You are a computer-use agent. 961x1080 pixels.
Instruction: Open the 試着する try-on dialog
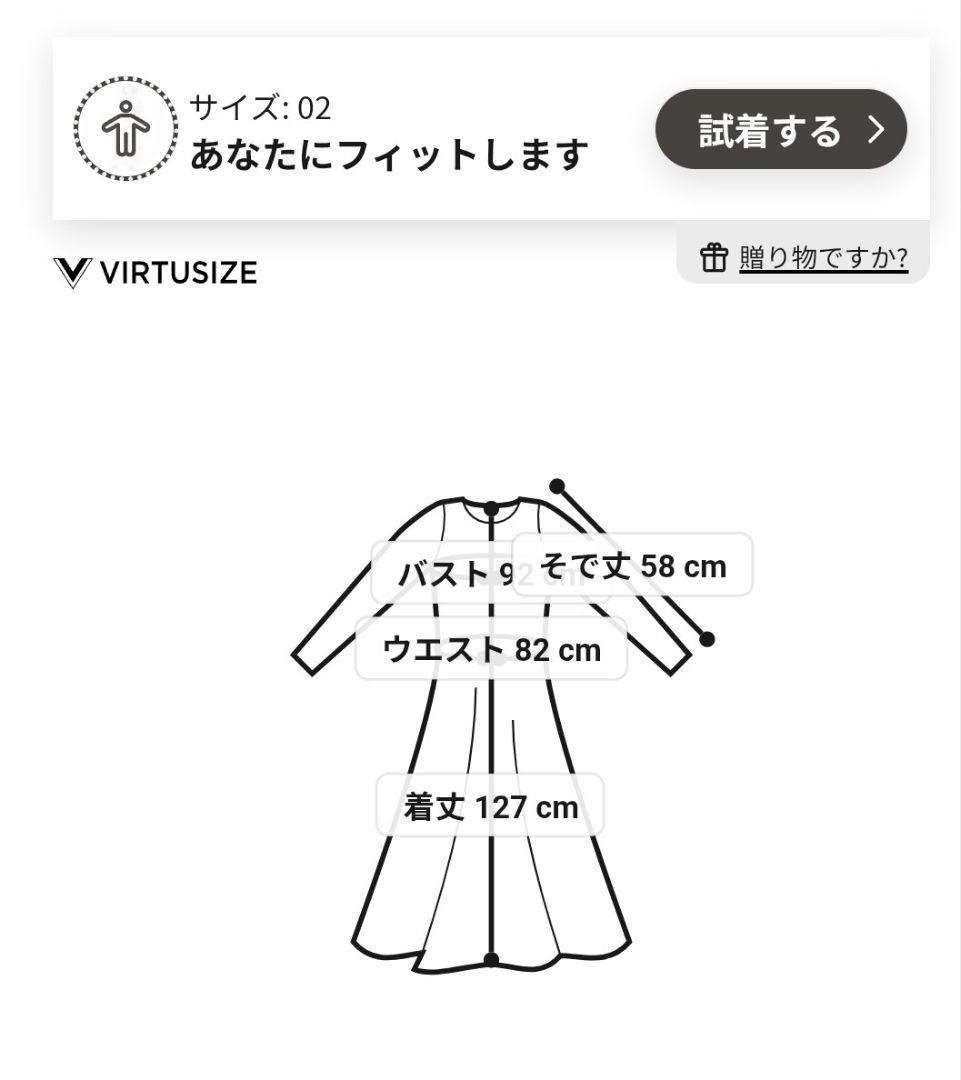(x=782, y=130)
